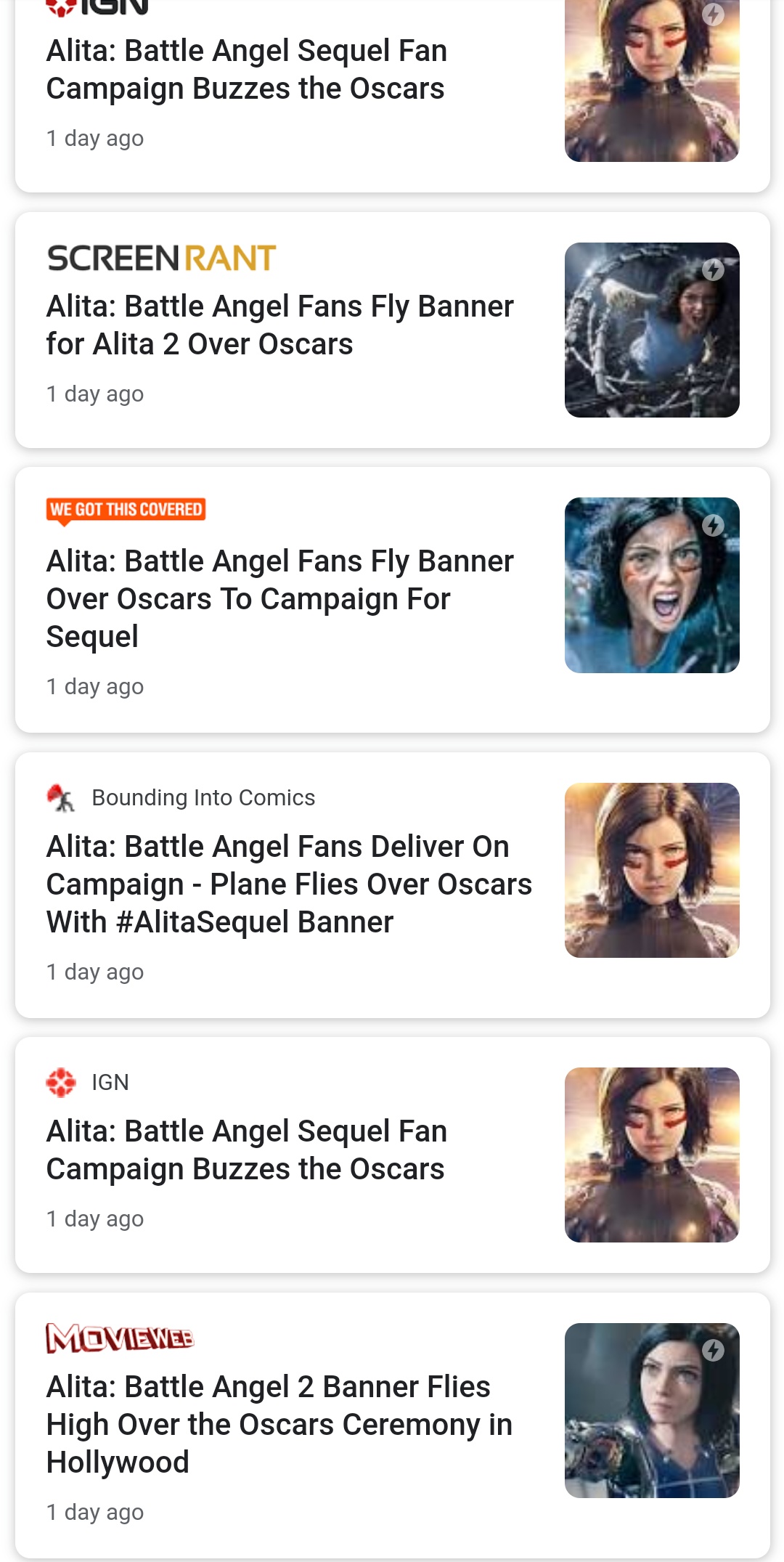The width and height of the screenshot is (784, 1562).
Task: Open the Bounding Into Comics article
Action: coord(289,884)
